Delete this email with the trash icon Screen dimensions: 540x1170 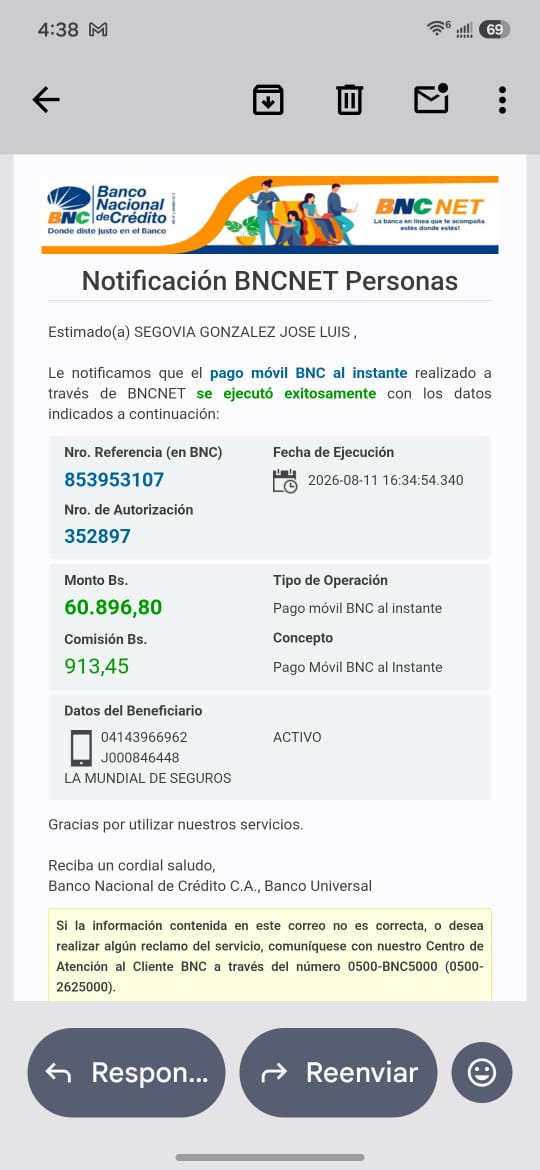click(x=349, y=99)
